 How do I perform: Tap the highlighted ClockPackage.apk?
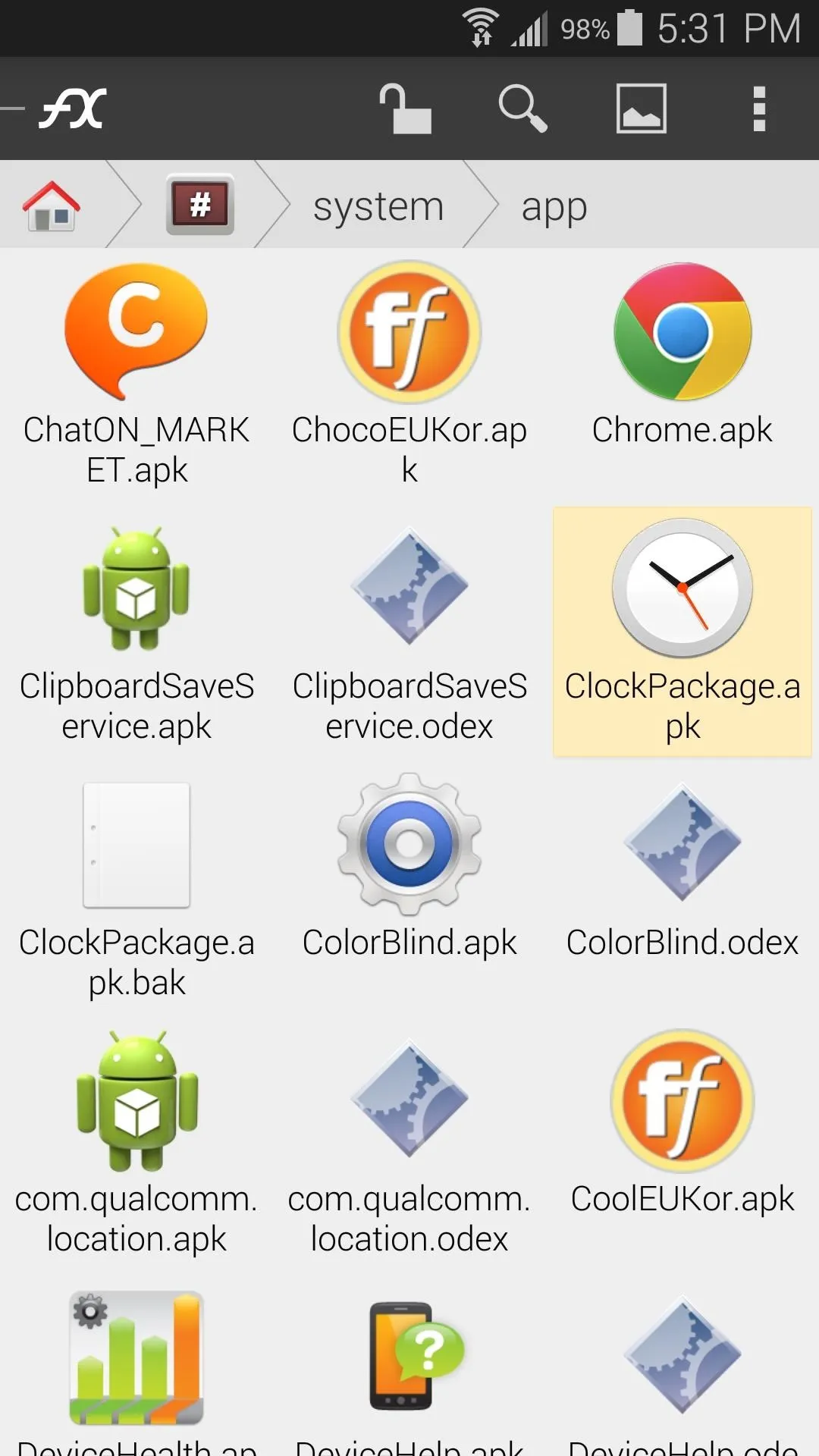(x=682, y=632)
